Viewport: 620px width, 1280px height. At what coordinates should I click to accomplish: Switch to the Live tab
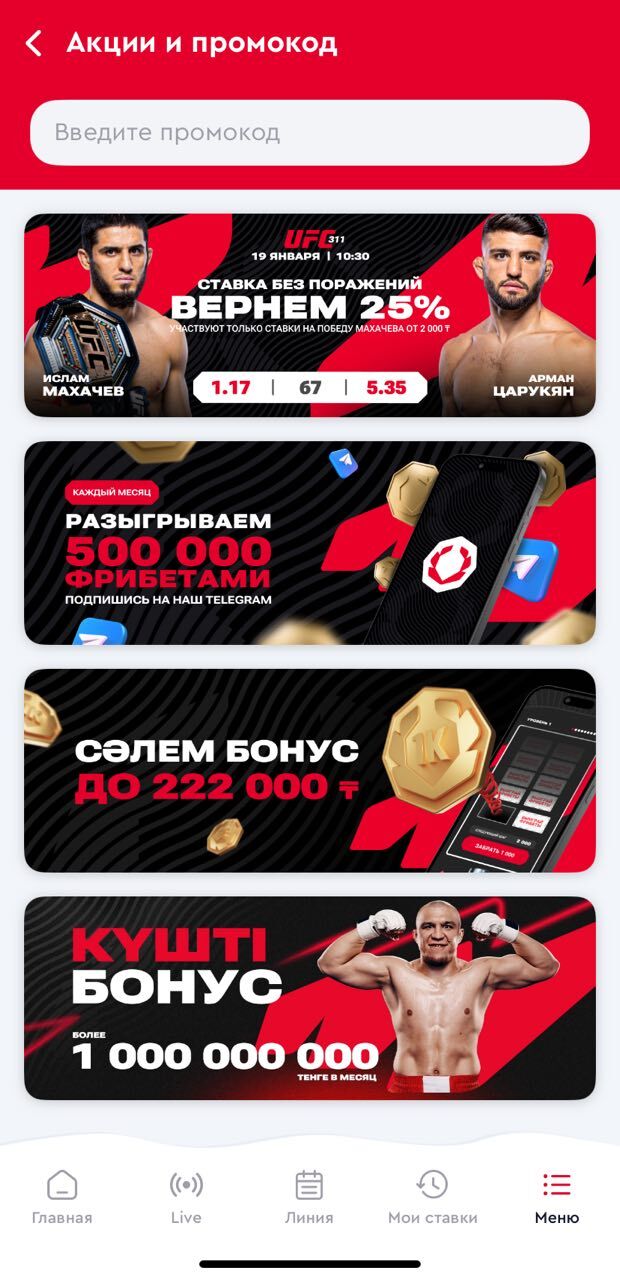pos(186,1196)
